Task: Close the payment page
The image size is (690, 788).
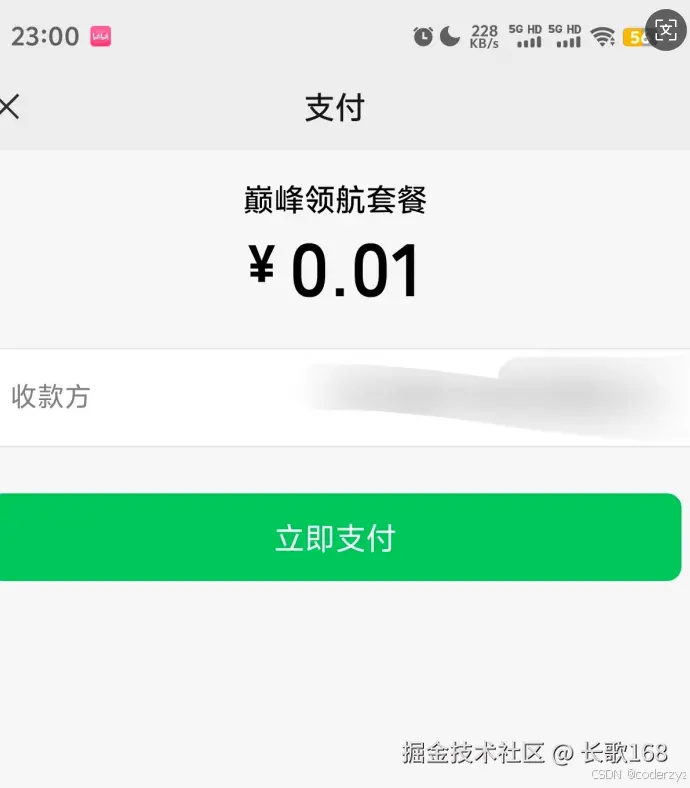Action: pos(9,107)
